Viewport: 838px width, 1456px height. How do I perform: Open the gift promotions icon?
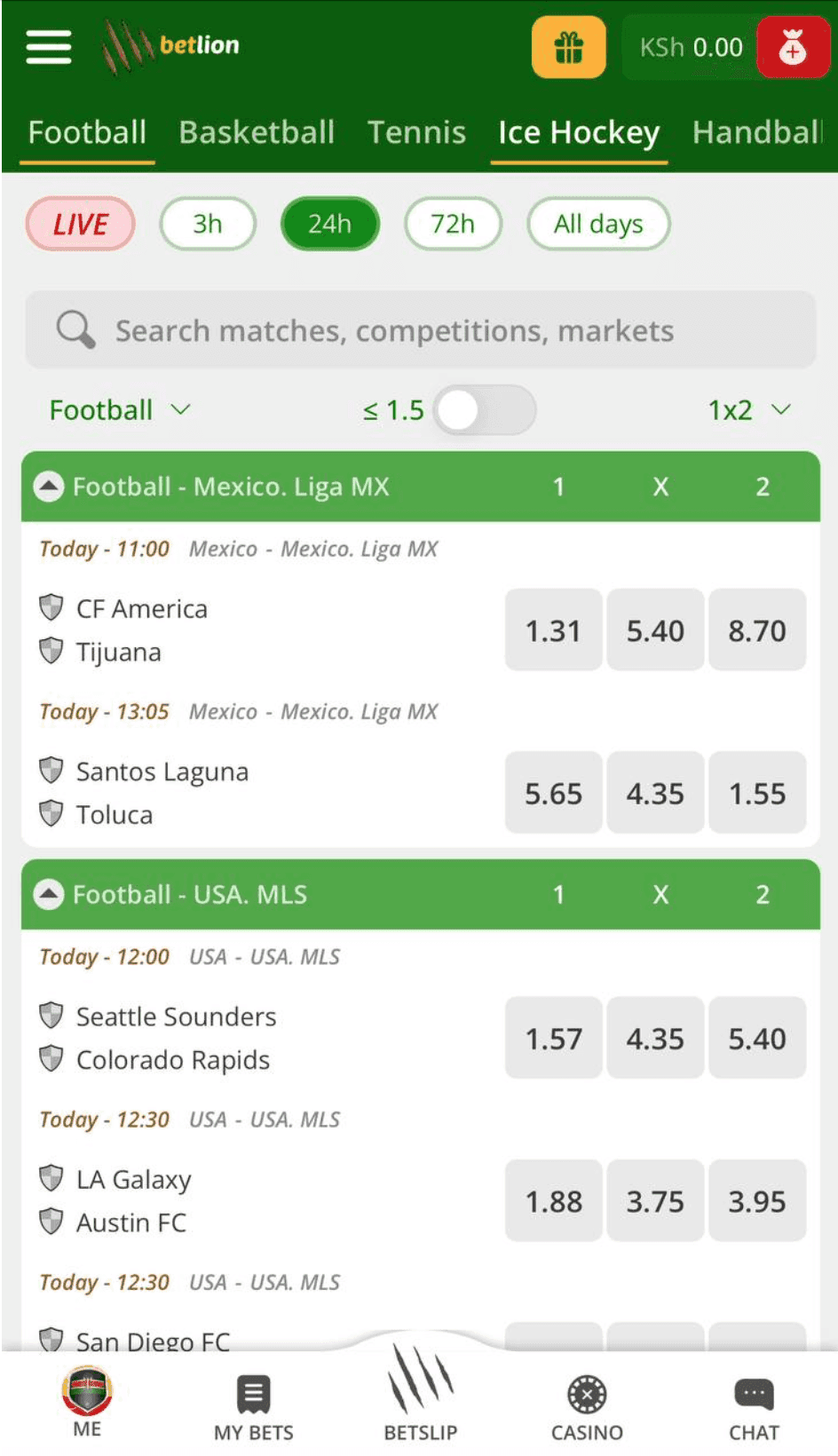point(568,45)
